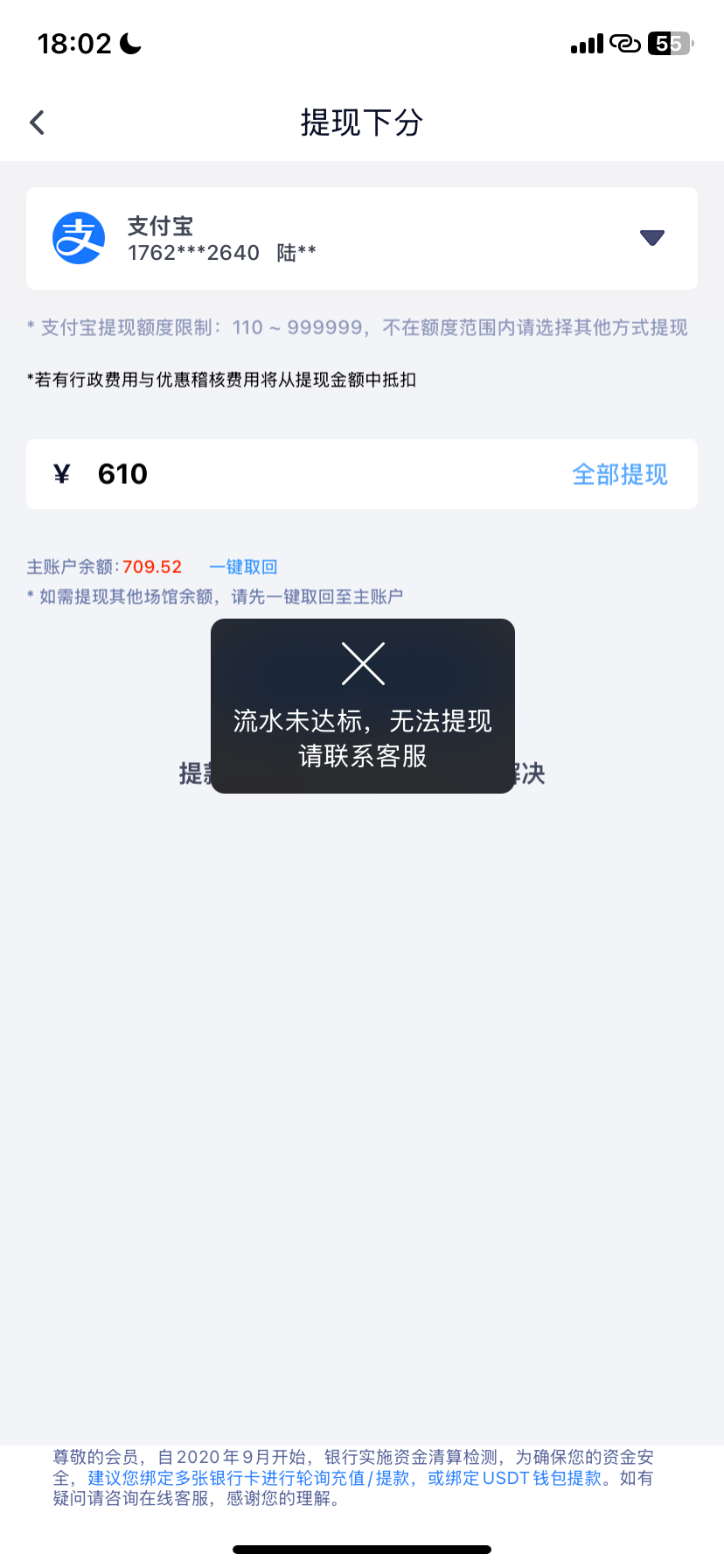Tap the 提现下分 page title
724x1568 pixels.
pyautogui.click(x=362, y=122)
